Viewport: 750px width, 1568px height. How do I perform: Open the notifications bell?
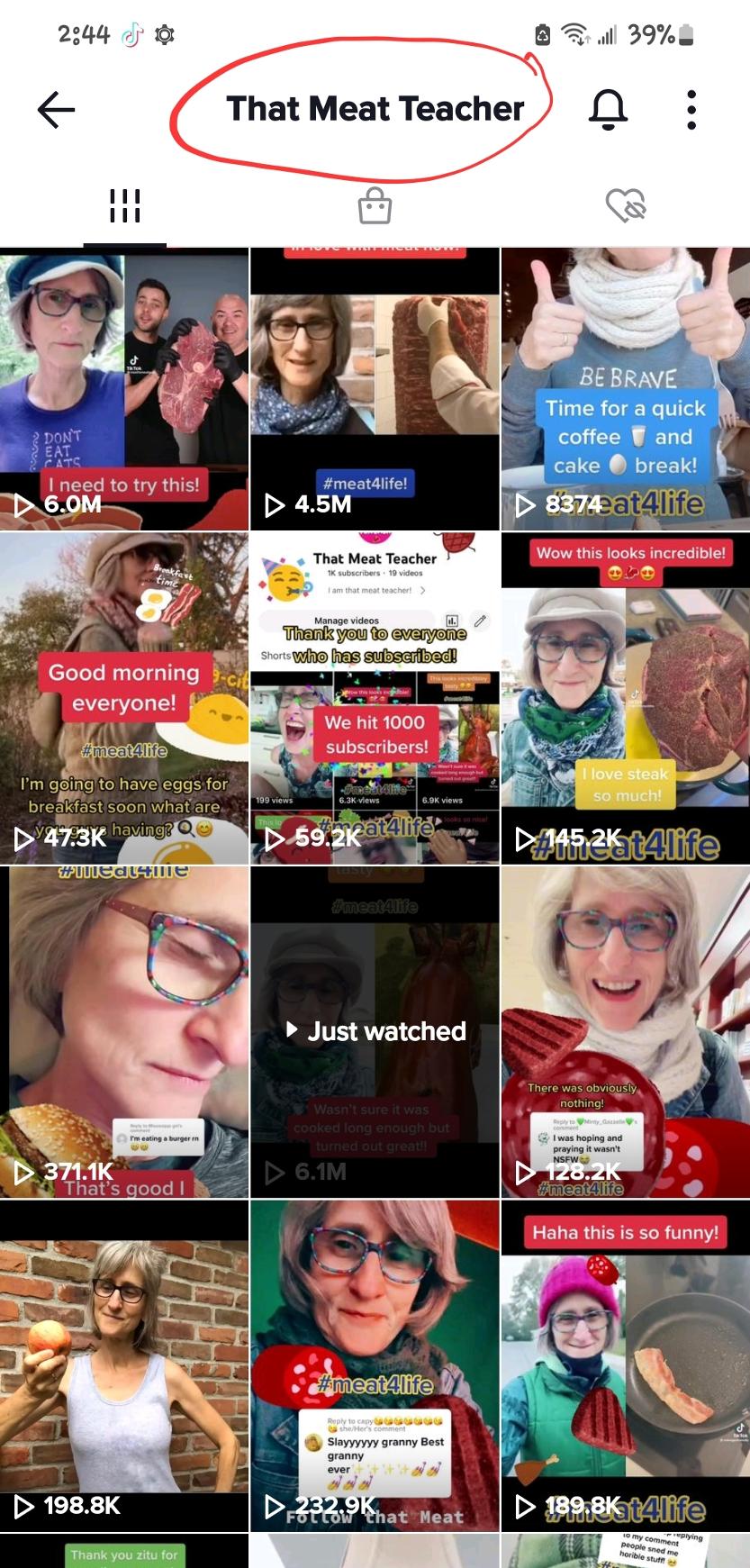coord(608,110)
